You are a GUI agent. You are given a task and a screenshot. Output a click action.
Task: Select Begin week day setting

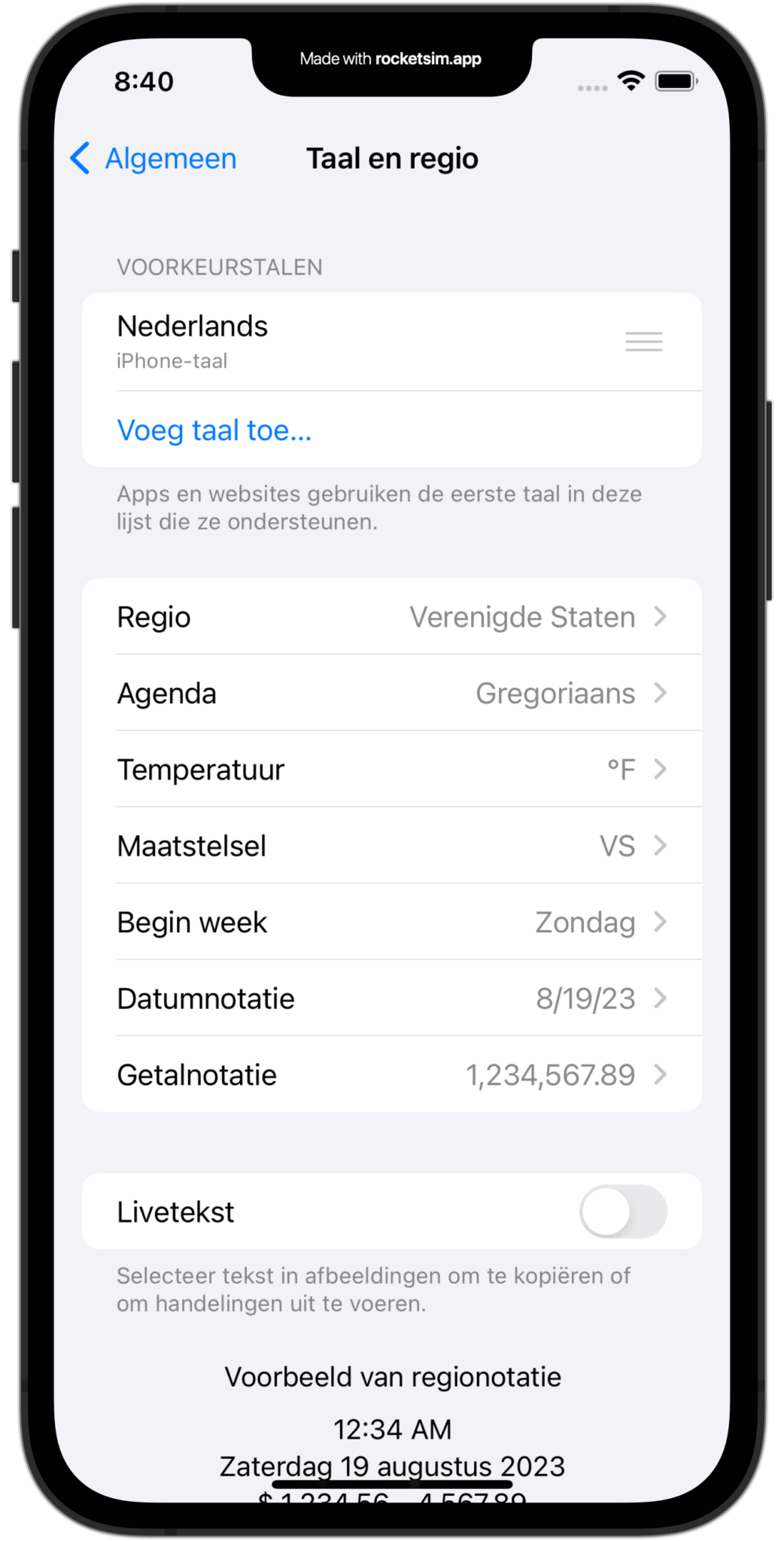tap(392, 922)
